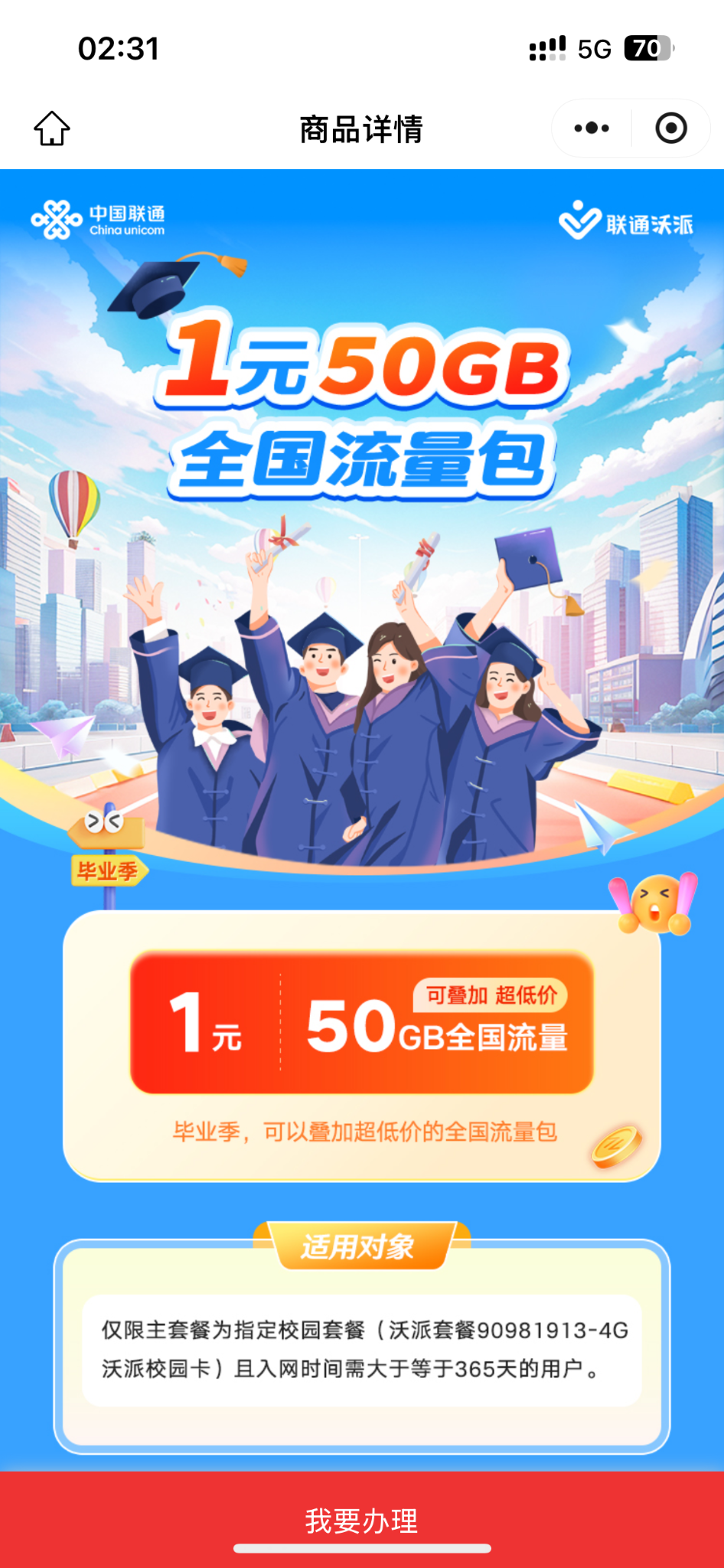Go to the mini program home page
Screen dimensions: 724x1568
pyautogui.click(x=52, y=129)
